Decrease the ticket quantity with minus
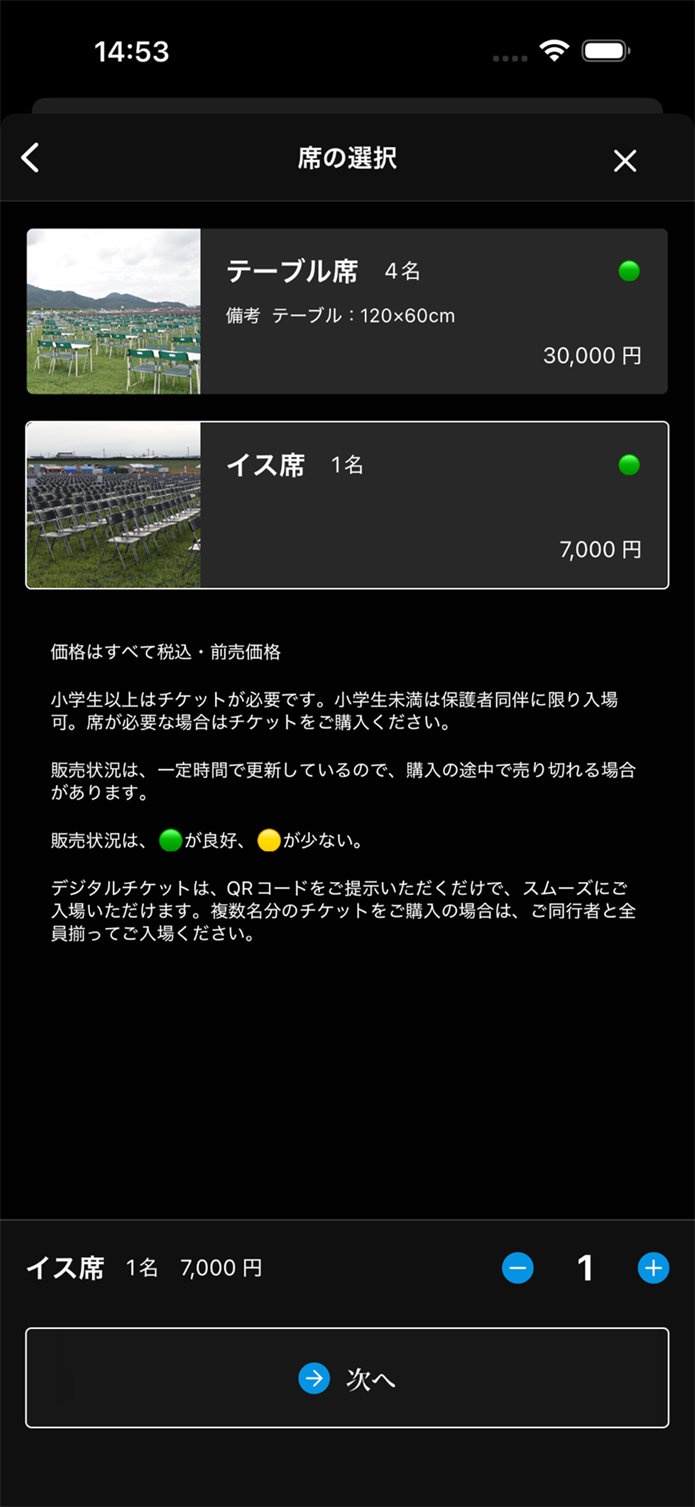695x1507 pixels. (517, 1268)
